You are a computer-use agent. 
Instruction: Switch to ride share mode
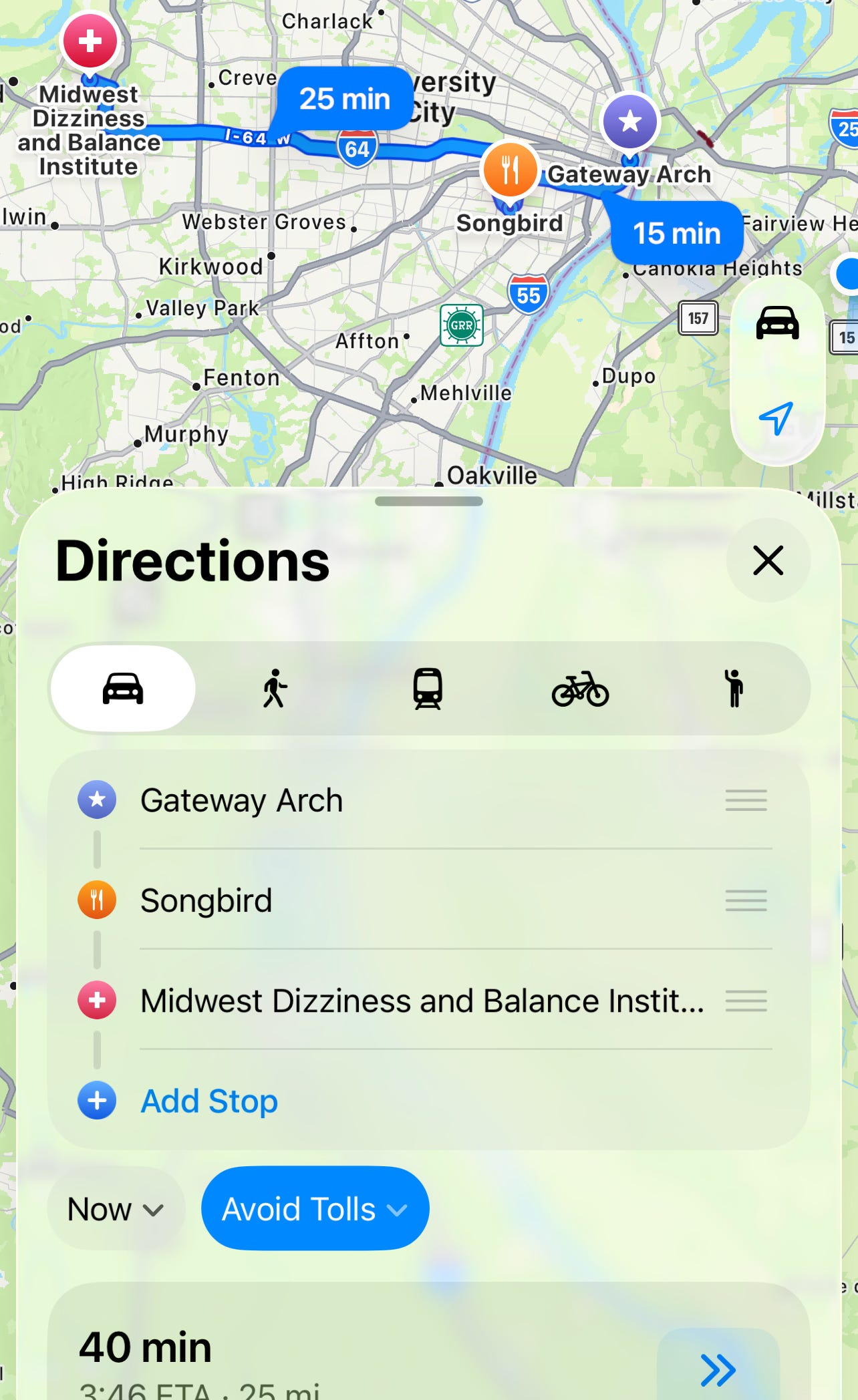734,689
